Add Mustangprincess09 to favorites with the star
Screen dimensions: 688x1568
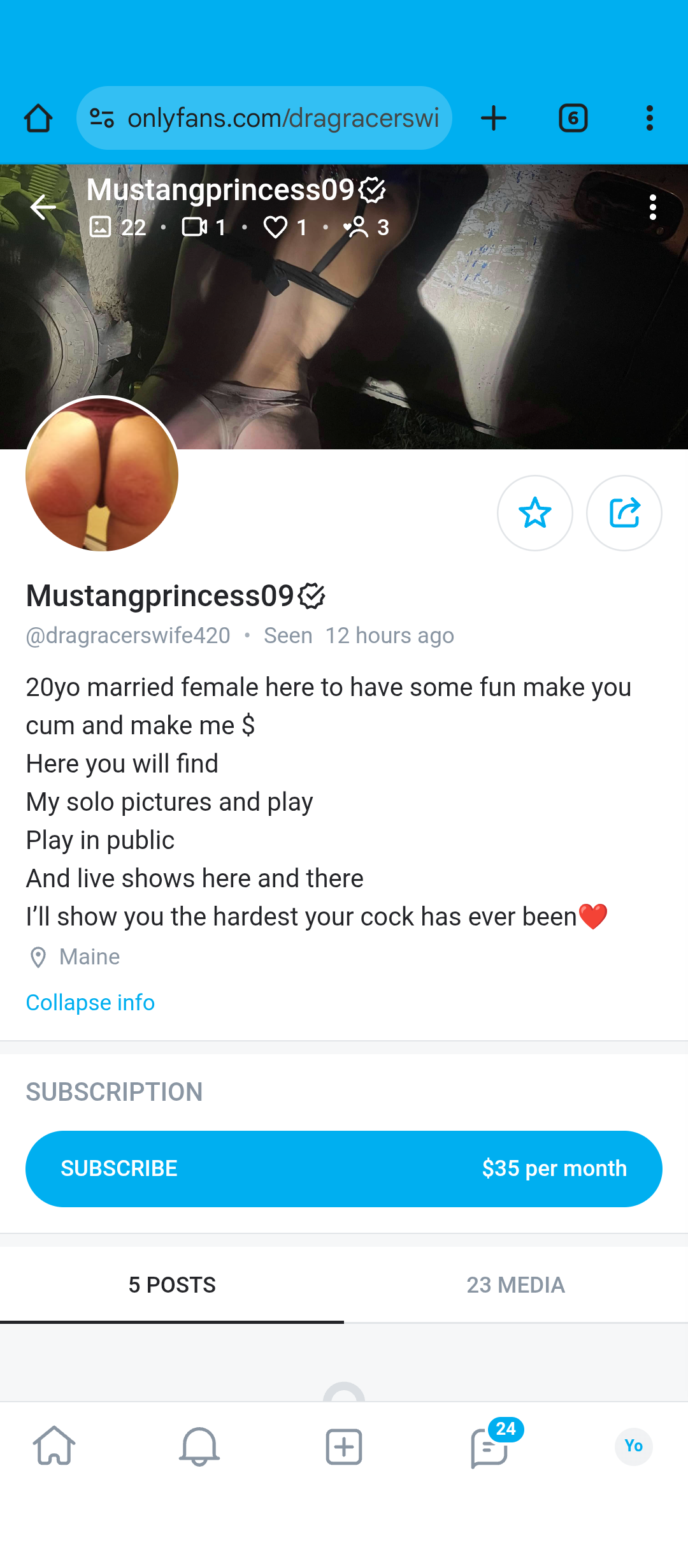(x=534, y=513)
